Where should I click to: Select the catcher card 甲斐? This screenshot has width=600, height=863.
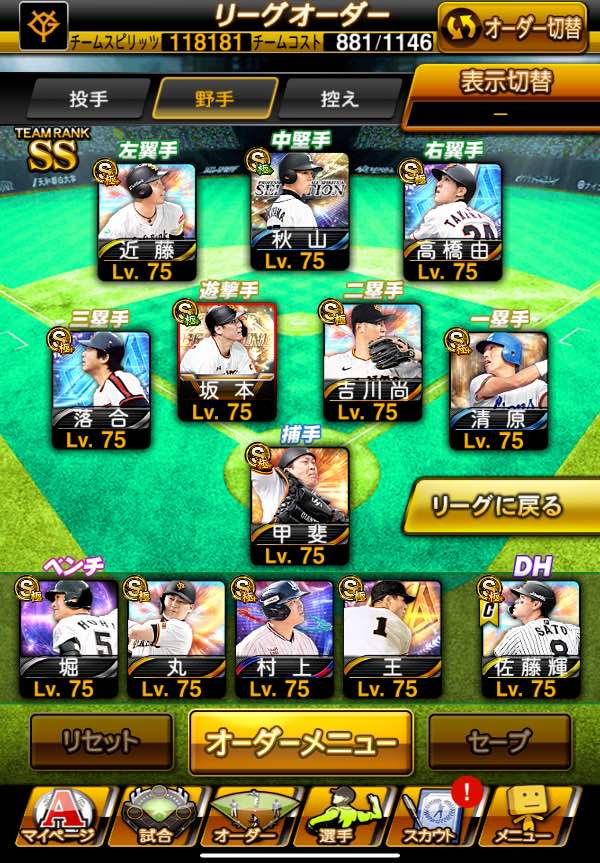pyautogui.click(x=300, y=505)
